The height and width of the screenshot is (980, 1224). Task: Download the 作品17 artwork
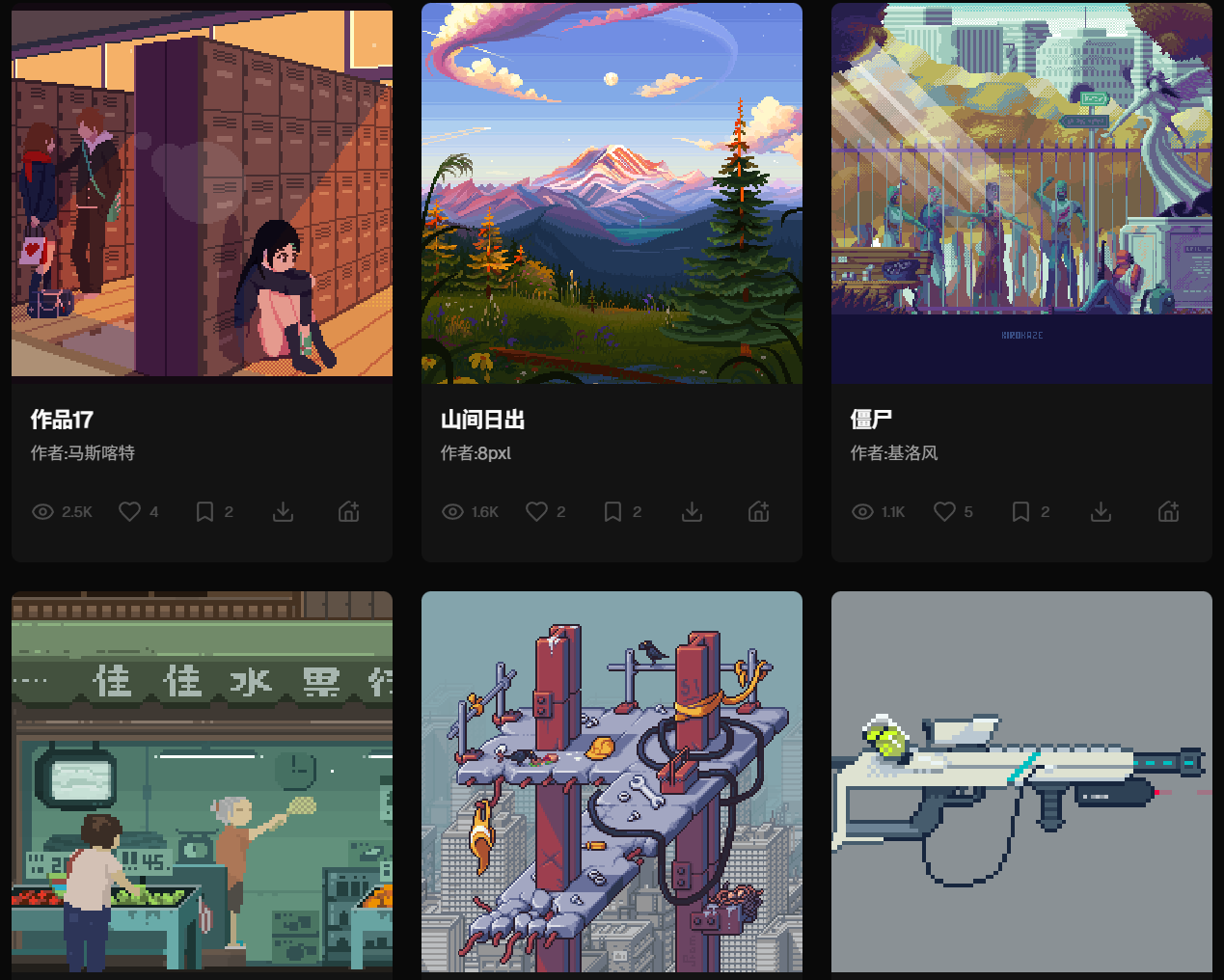pos(283,511)
